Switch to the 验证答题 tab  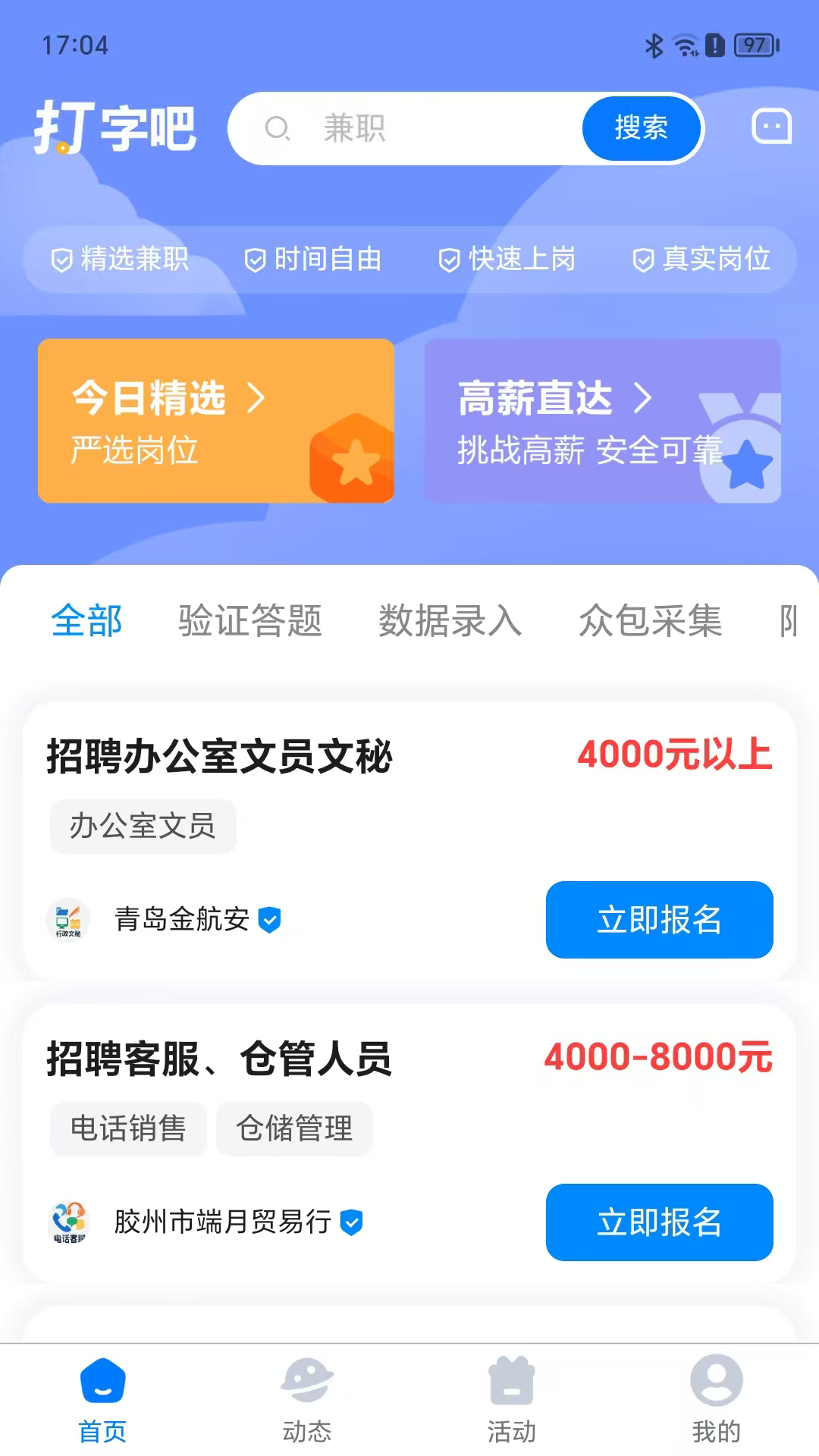pos(250,621)
